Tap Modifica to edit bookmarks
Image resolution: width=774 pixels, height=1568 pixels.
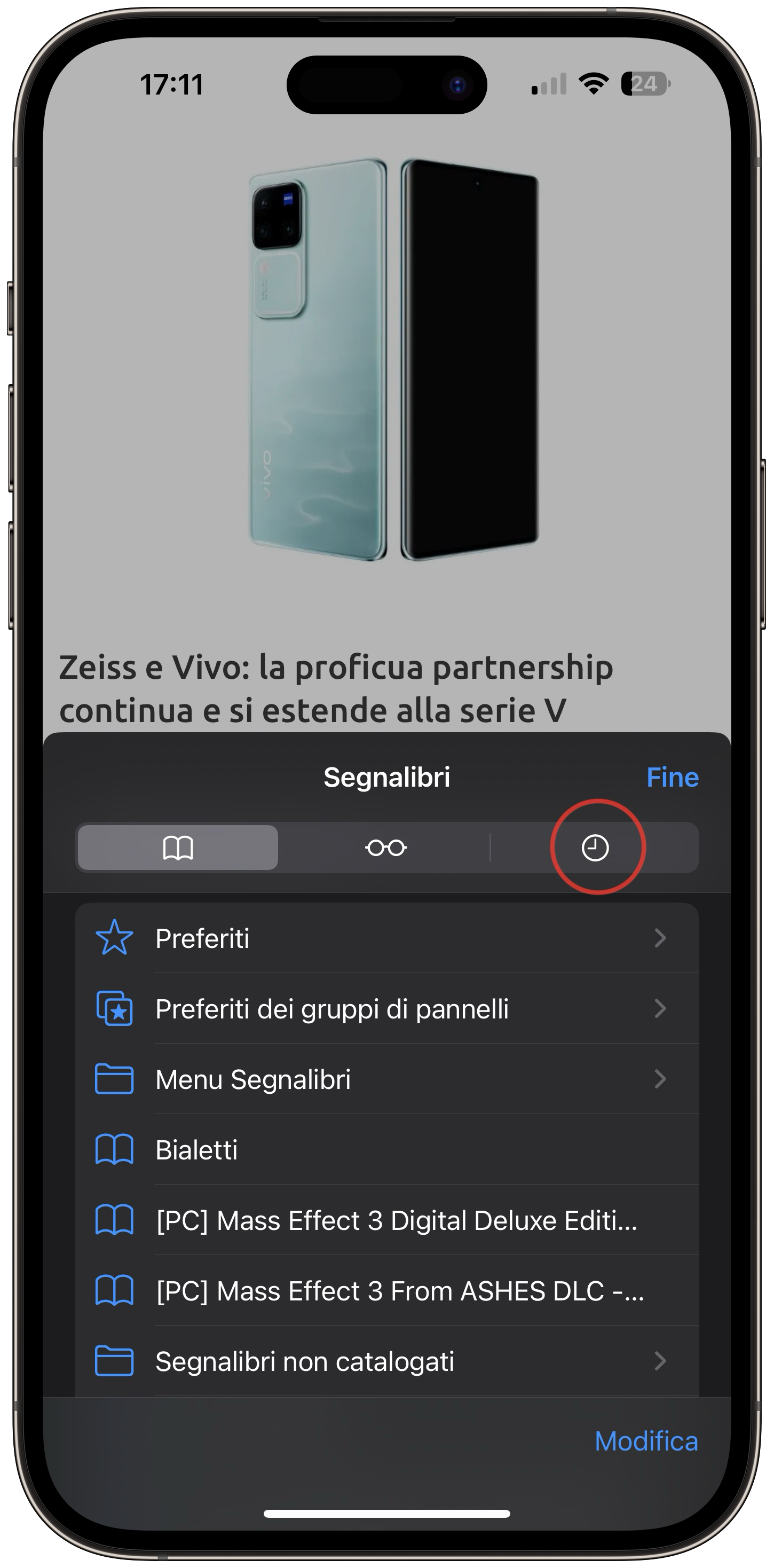coord(645,1441)
